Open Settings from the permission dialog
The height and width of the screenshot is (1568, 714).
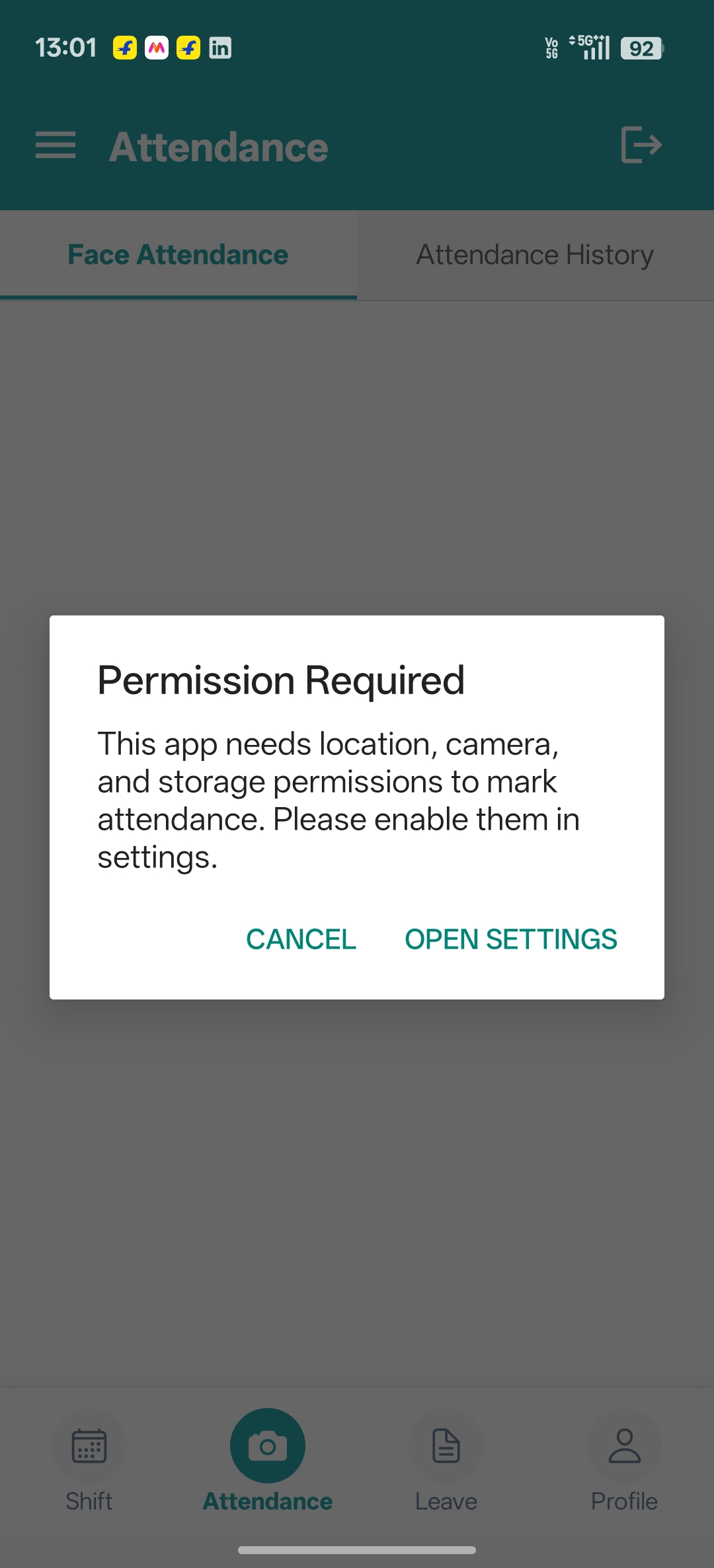tap(510, 939)
